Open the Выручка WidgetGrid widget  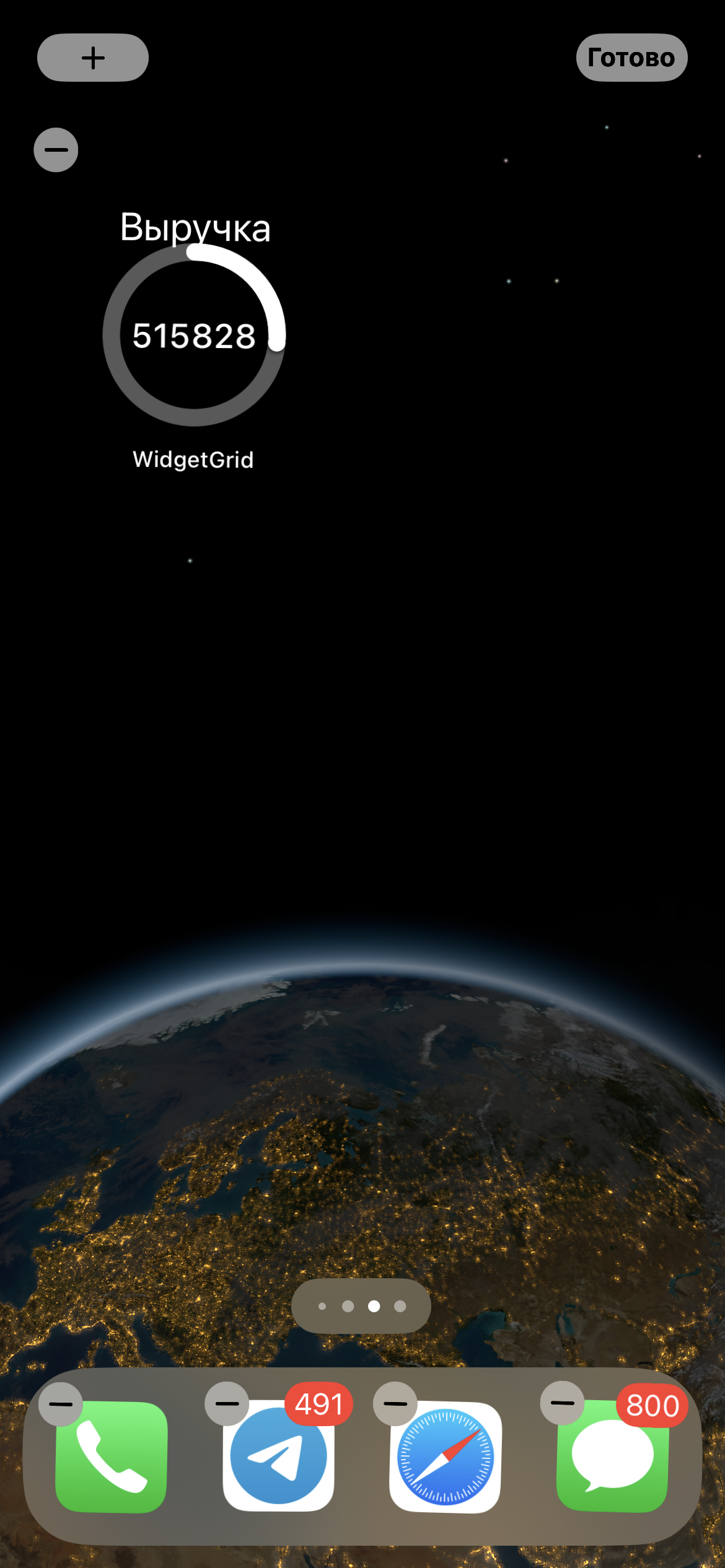click(x=194, y=334)
